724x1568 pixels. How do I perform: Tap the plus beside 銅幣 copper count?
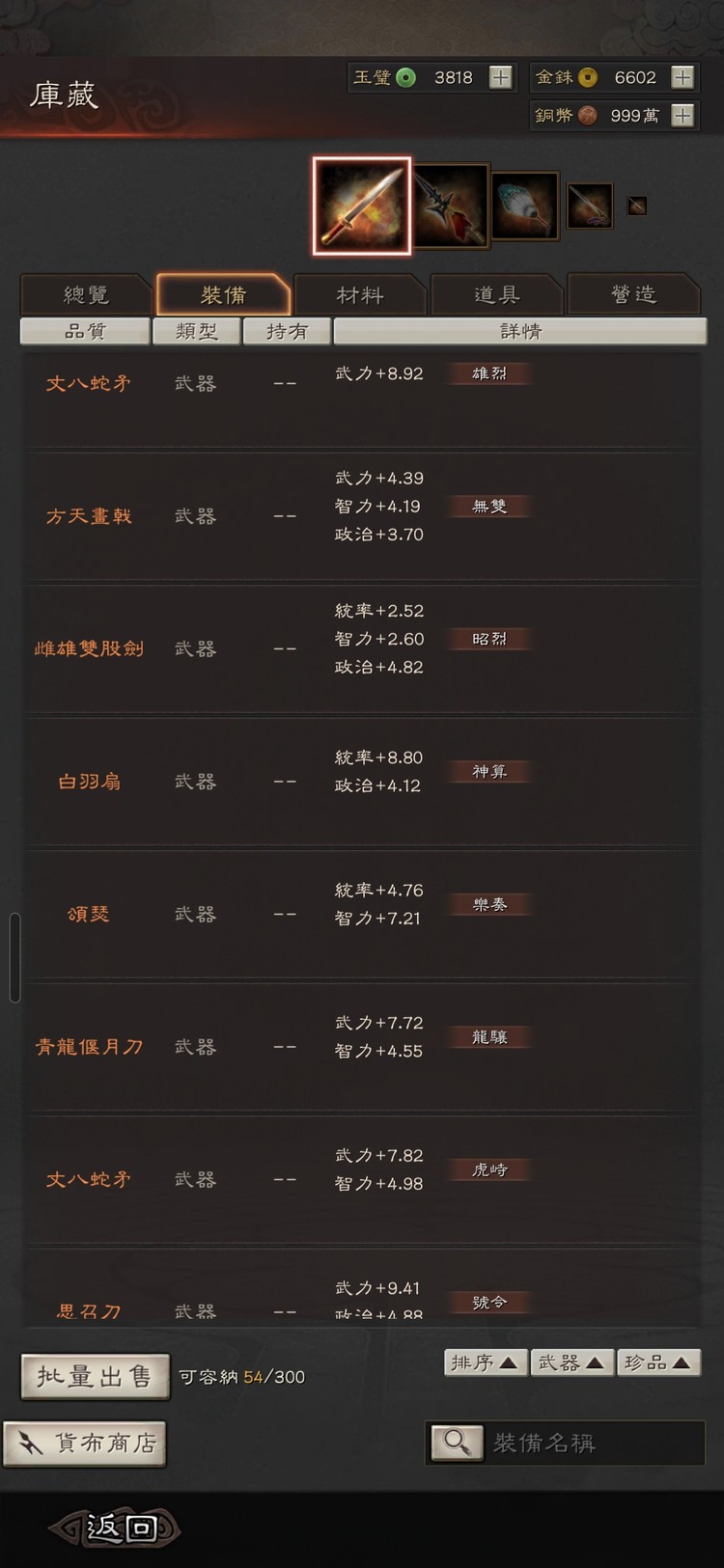pyautogui.click(x=684, y=115)
